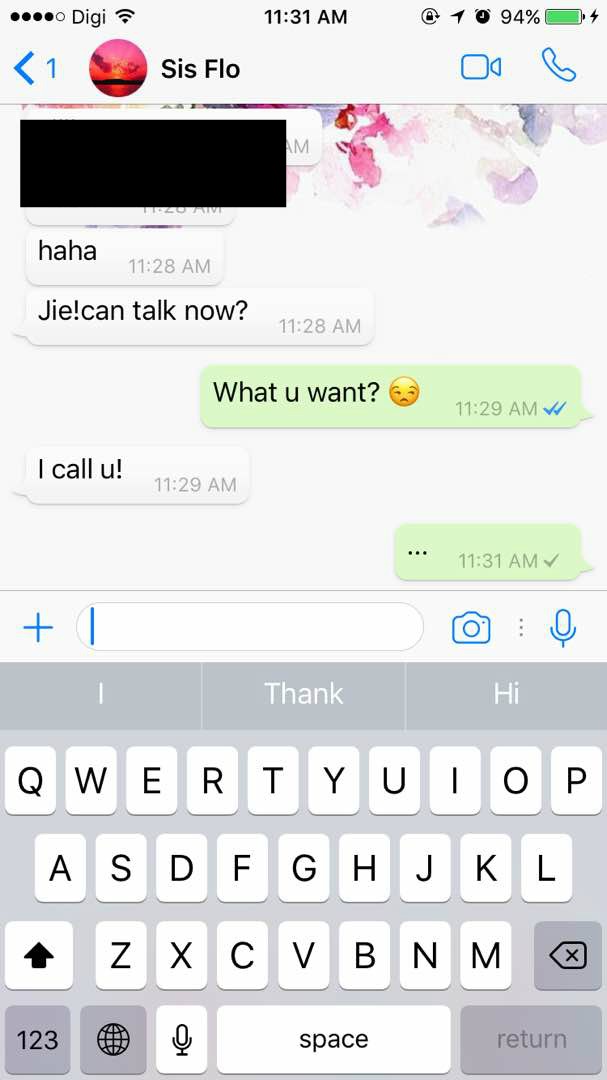Insert the suggested word "Hi"
The width and height of the screenshot is (607, 1080).
coord(506,694)
